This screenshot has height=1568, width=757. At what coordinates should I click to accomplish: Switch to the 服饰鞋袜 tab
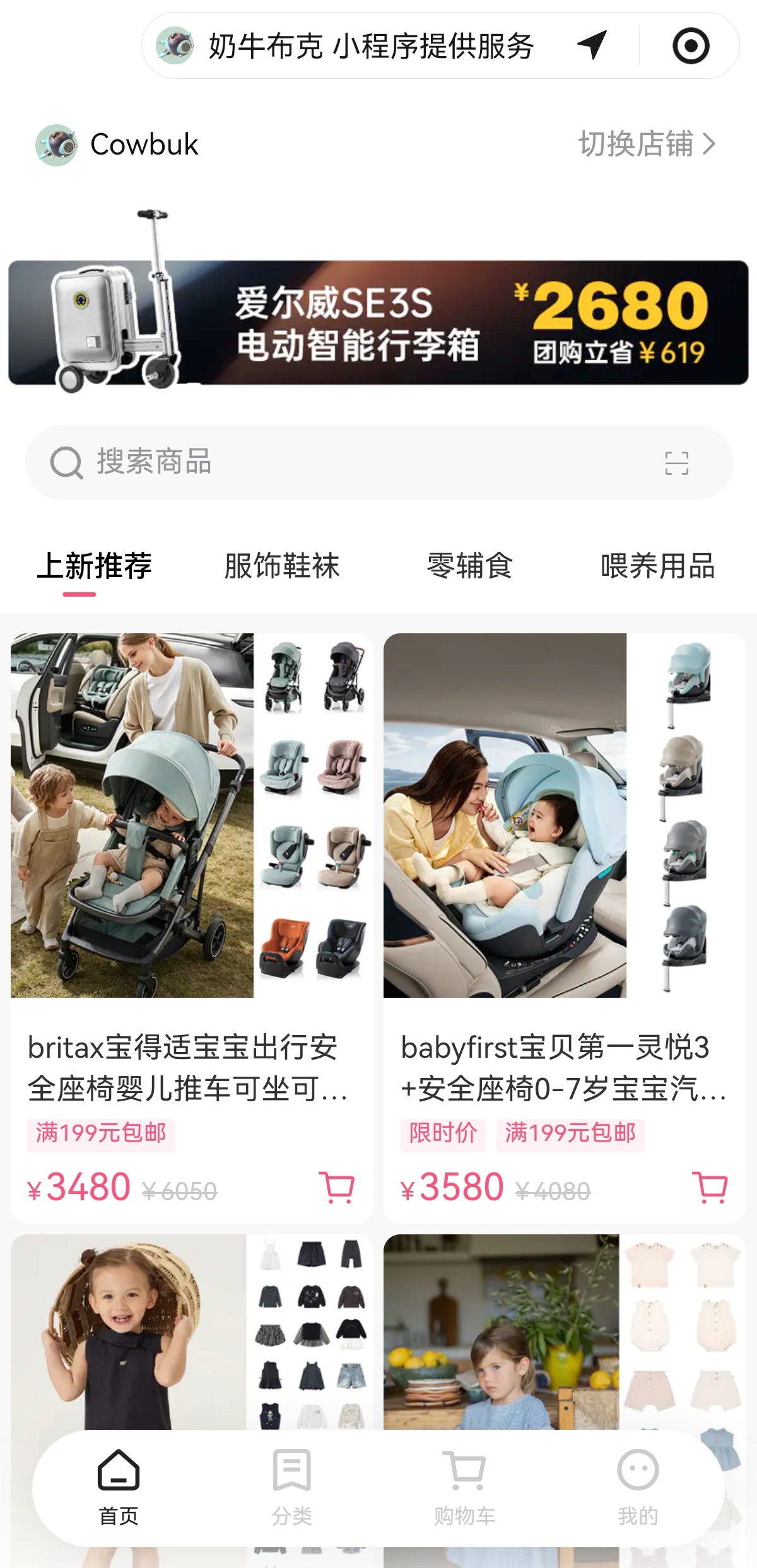[x=282, y=566]
